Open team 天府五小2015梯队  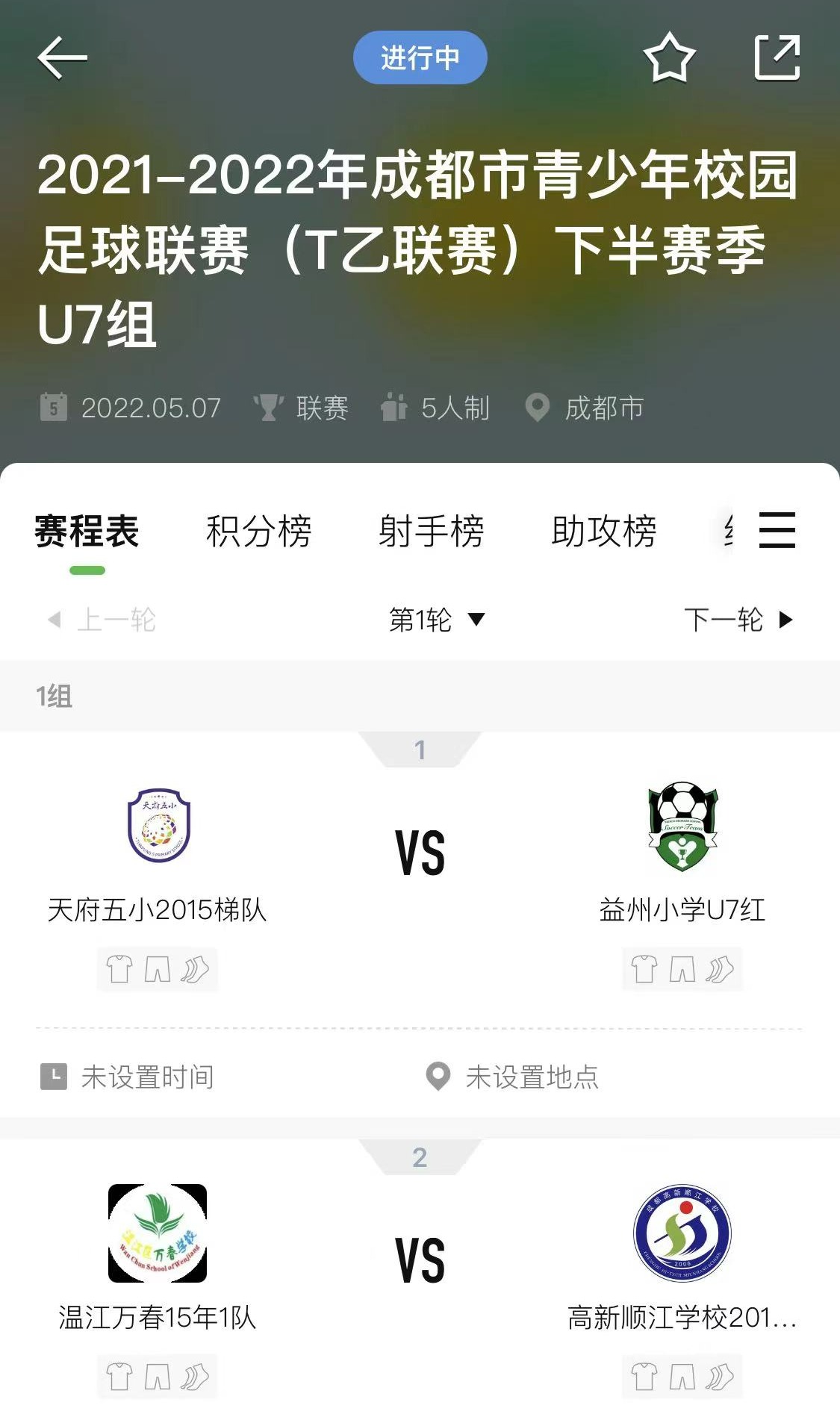[x=158, y=826]
